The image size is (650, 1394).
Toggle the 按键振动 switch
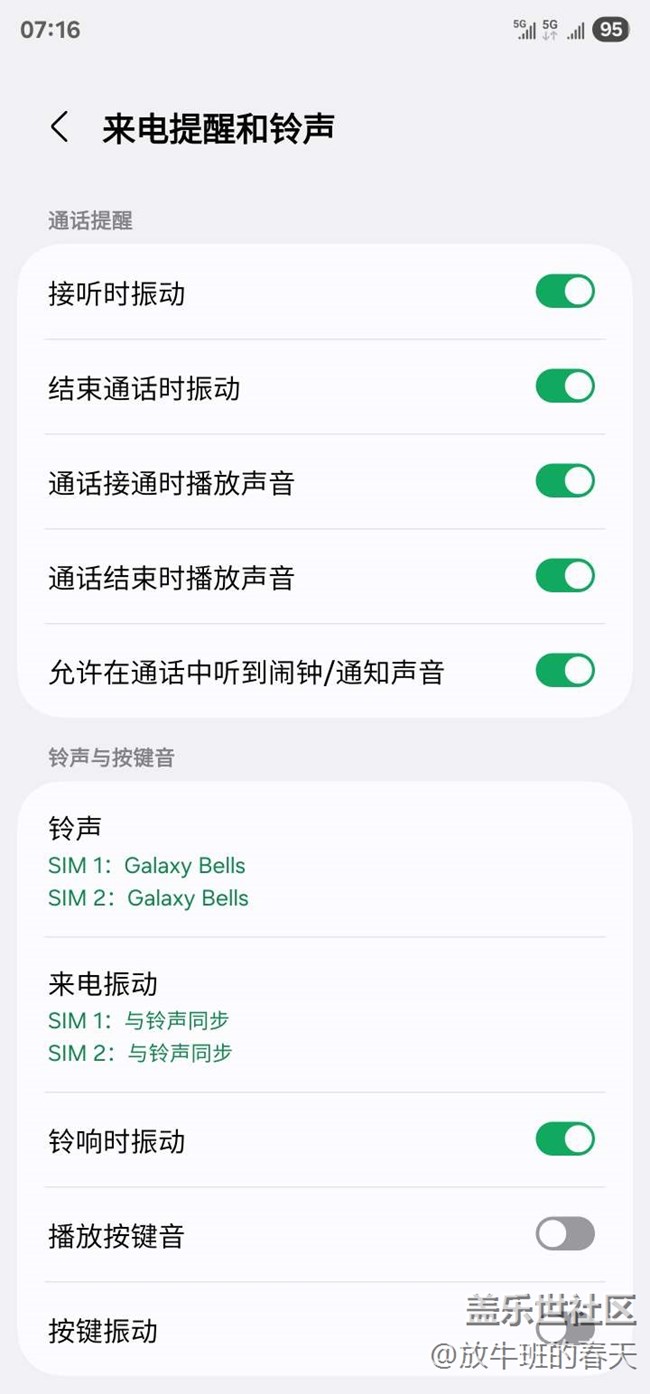tap(565, 1329)
